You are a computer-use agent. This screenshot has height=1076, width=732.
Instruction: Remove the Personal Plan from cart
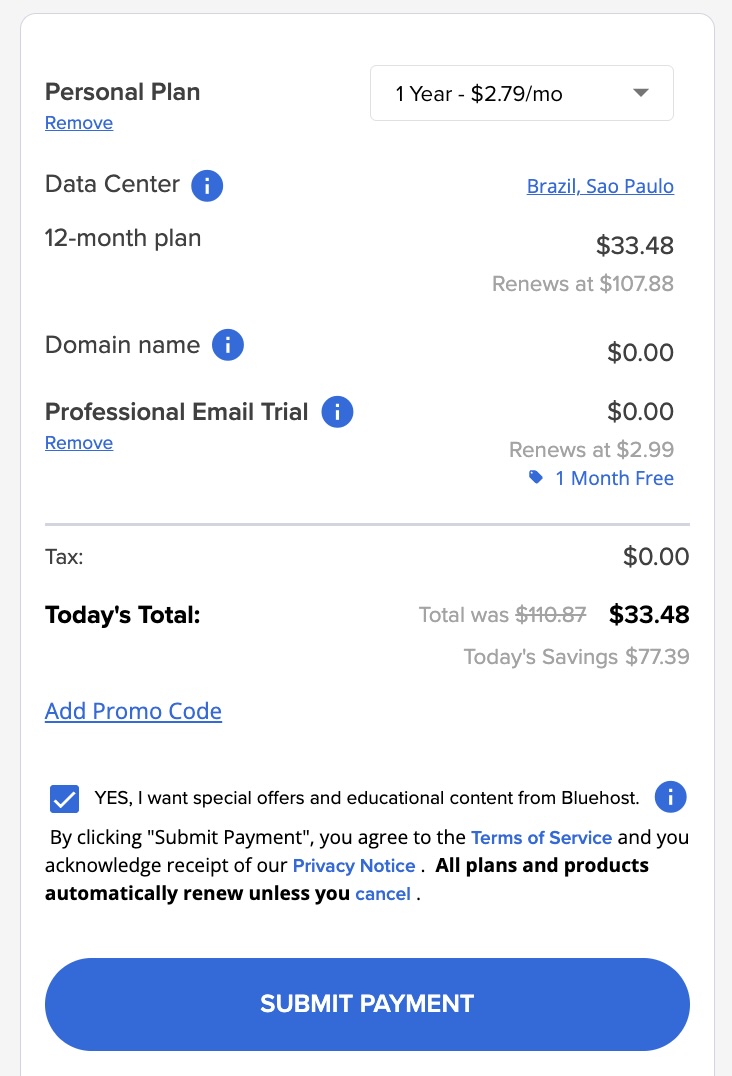click(x=78, y=122)
